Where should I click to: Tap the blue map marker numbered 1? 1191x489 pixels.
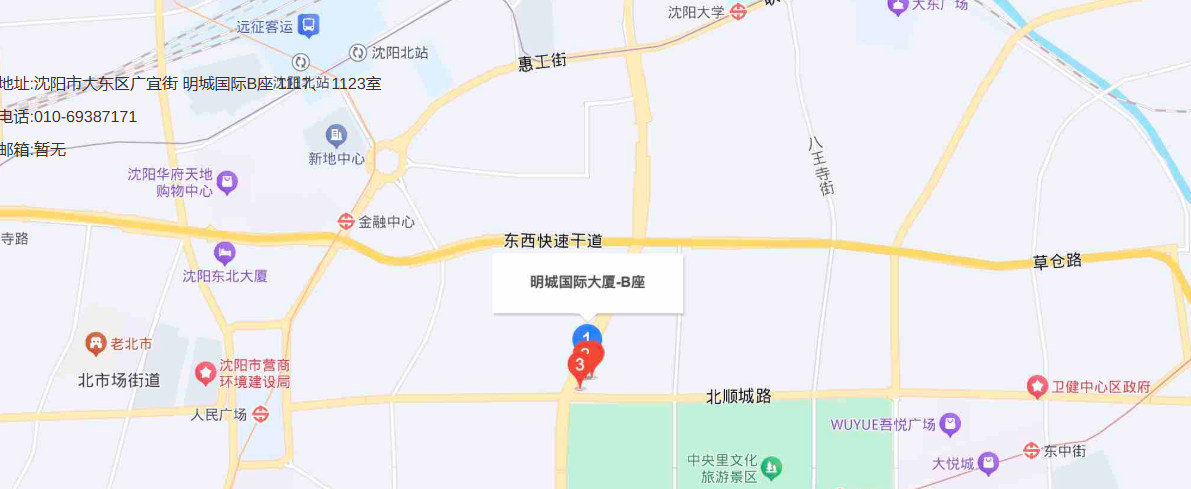[586, 335]
